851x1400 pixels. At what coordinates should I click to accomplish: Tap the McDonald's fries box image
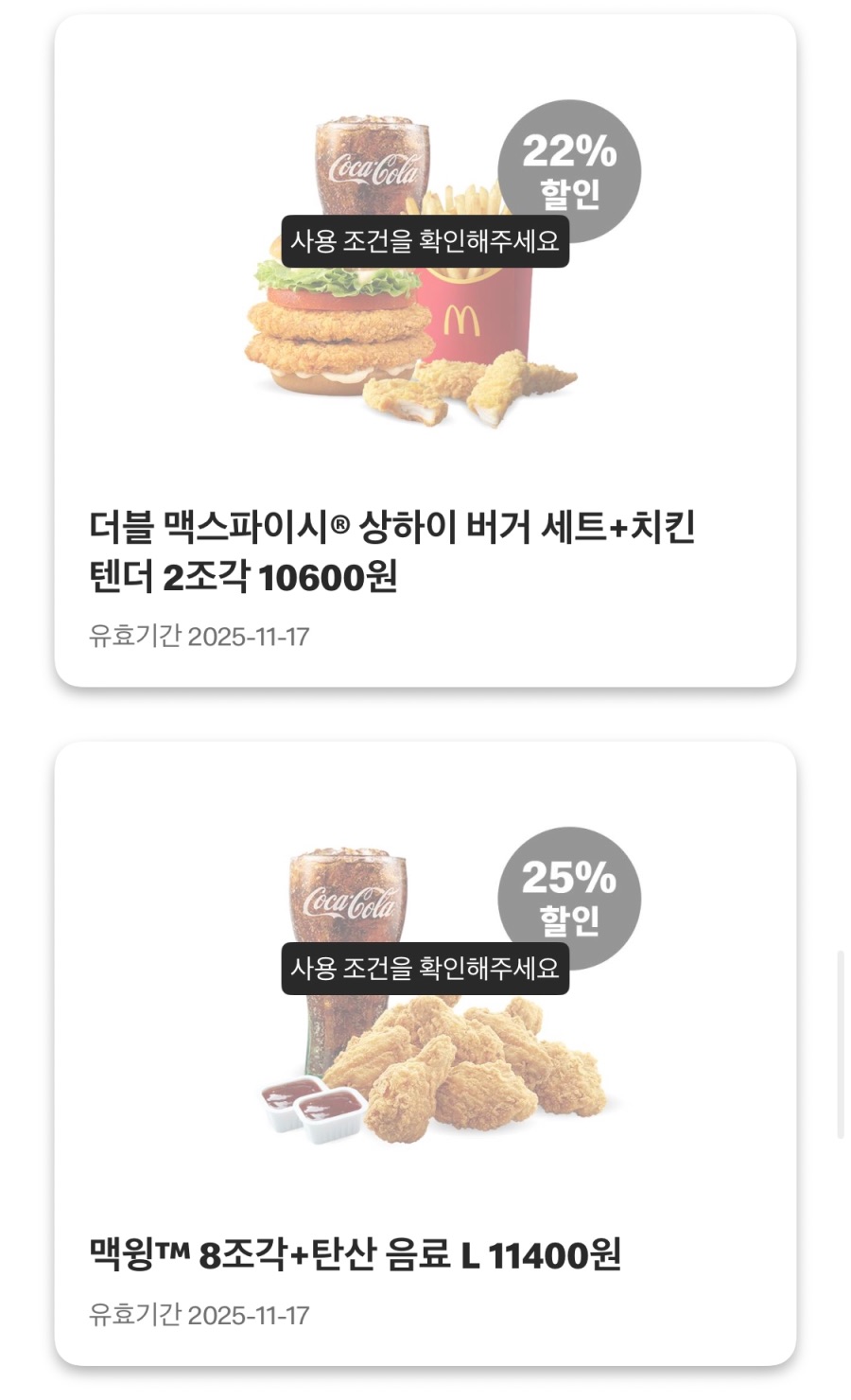click(x=466, y=312)
